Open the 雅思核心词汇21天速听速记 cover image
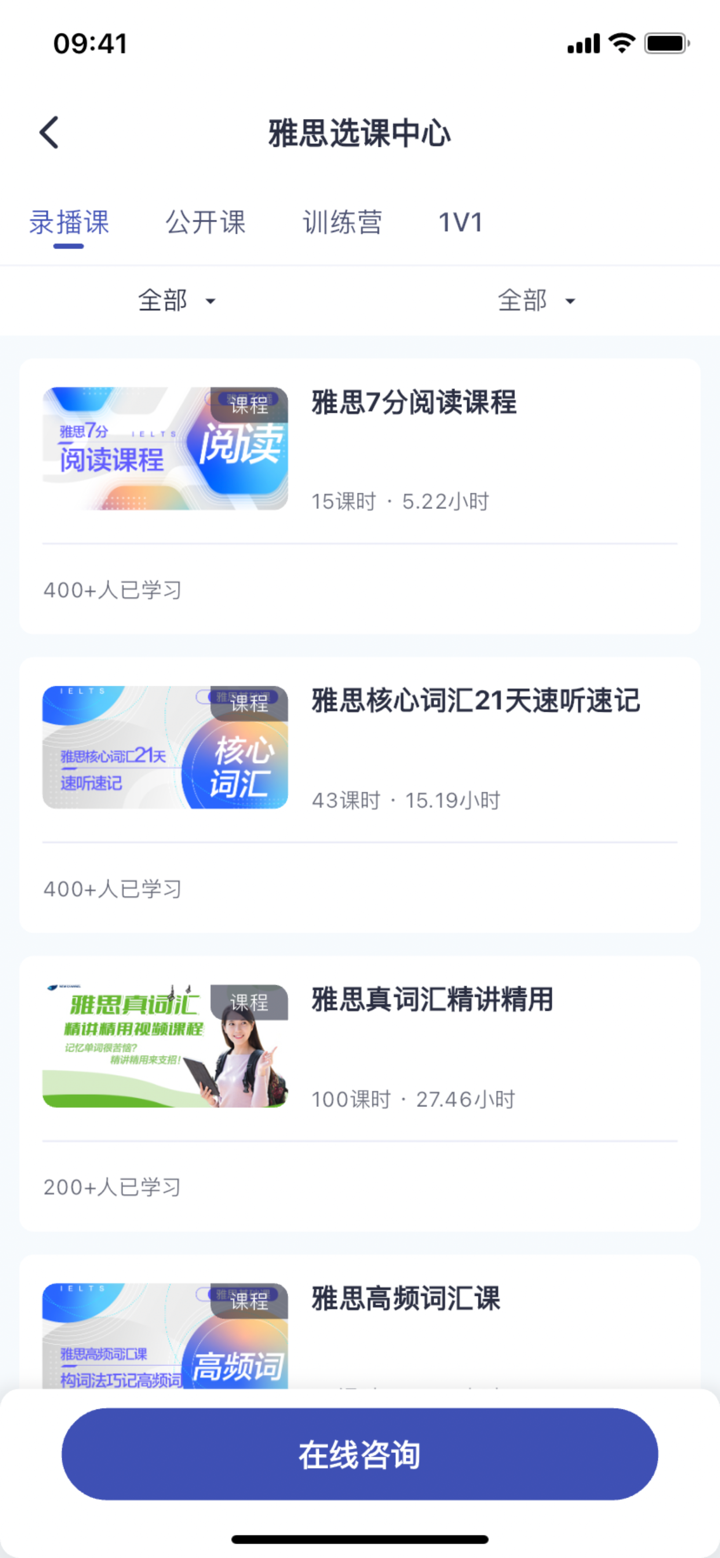 (165, 747)
